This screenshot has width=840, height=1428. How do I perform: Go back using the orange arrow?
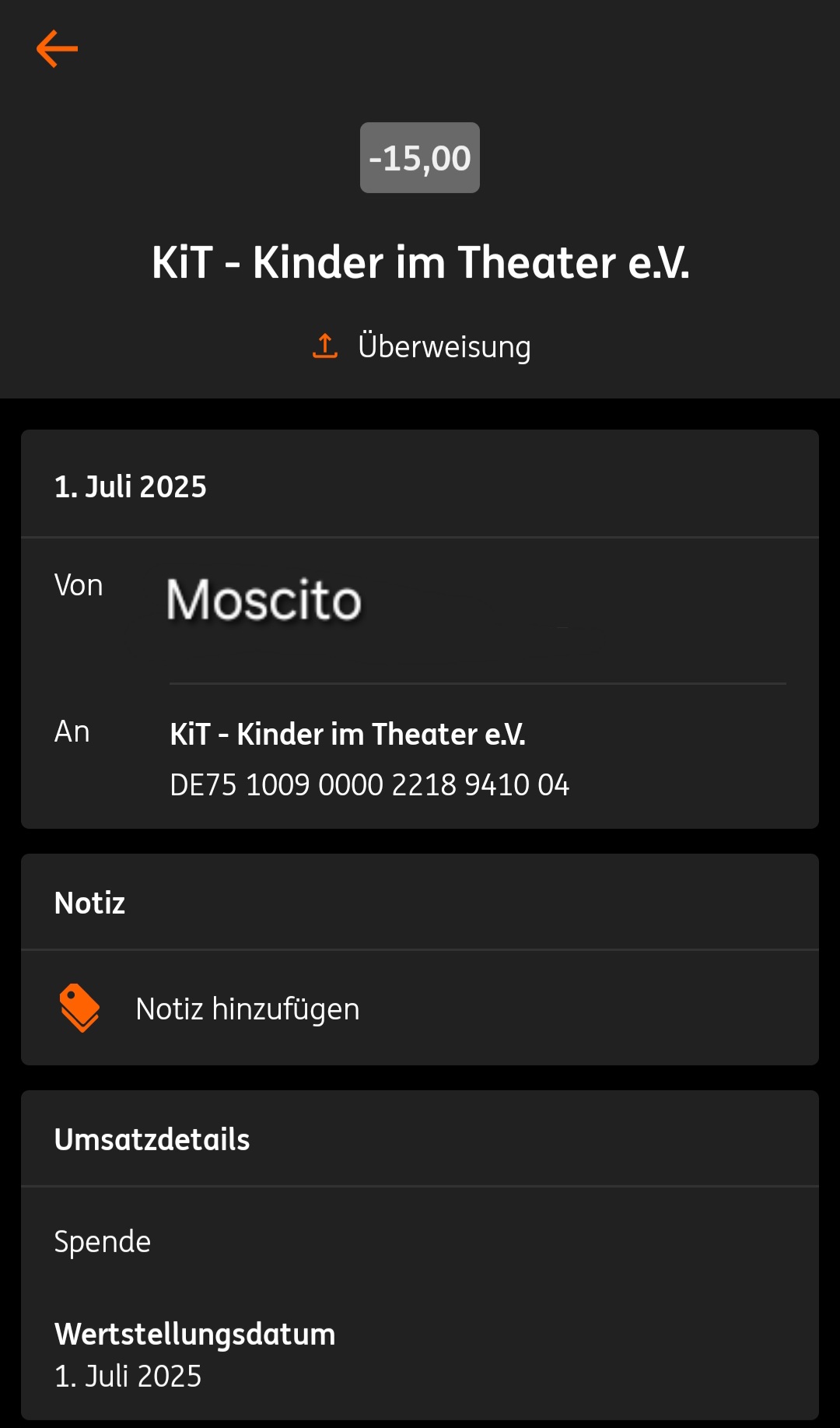coord(57,49)
